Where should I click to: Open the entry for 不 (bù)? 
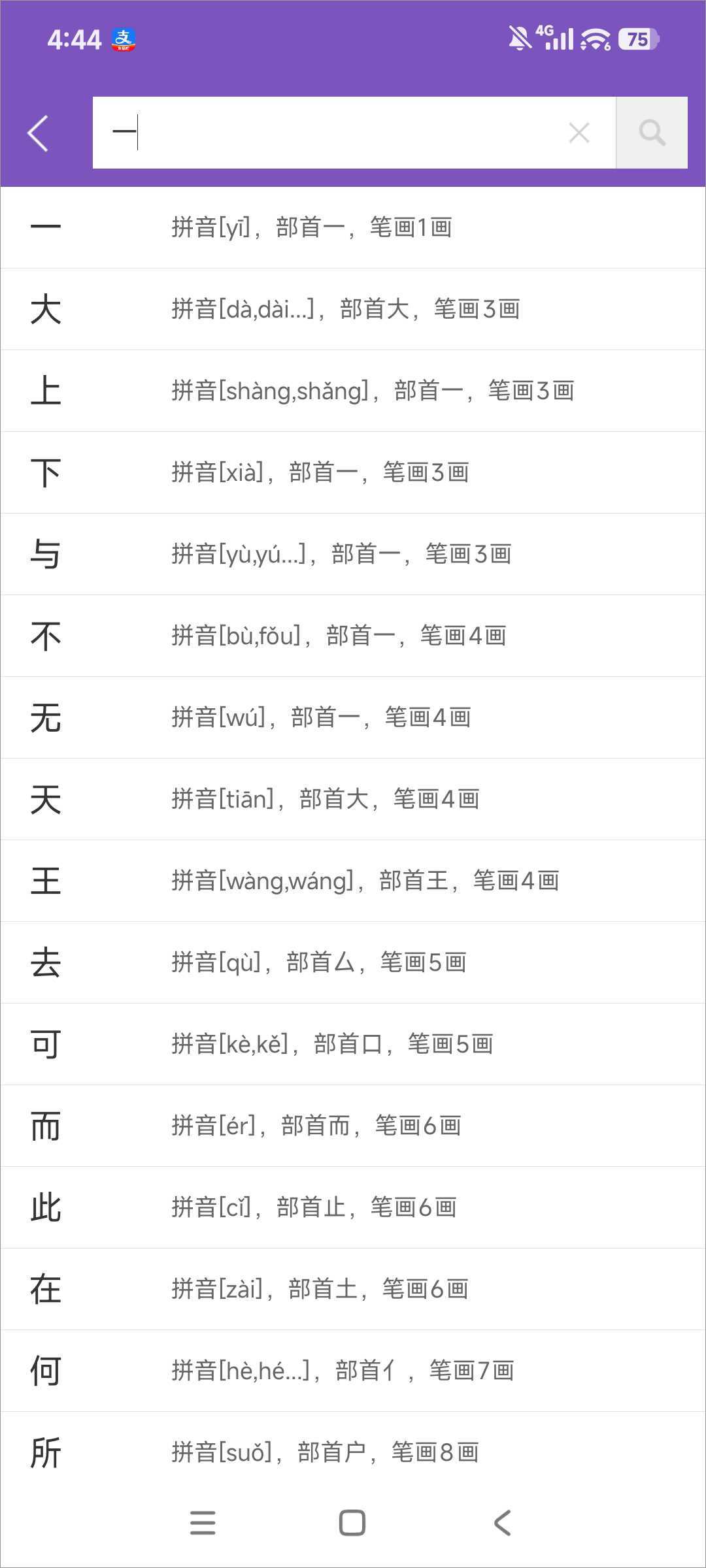[353, 636]
